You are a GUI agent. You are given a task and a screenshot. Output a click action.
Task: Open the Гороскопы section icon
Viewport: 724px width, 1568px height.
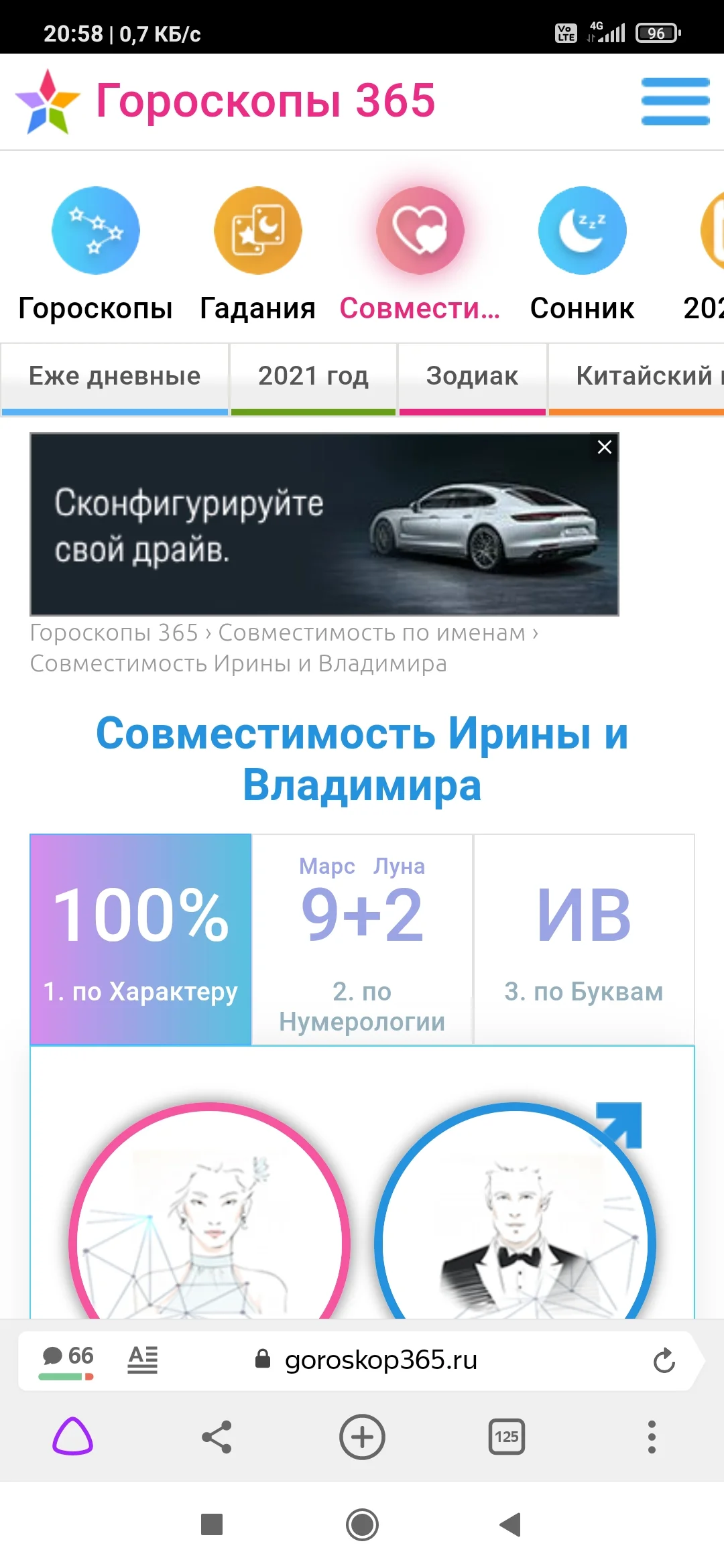(96, 230)
